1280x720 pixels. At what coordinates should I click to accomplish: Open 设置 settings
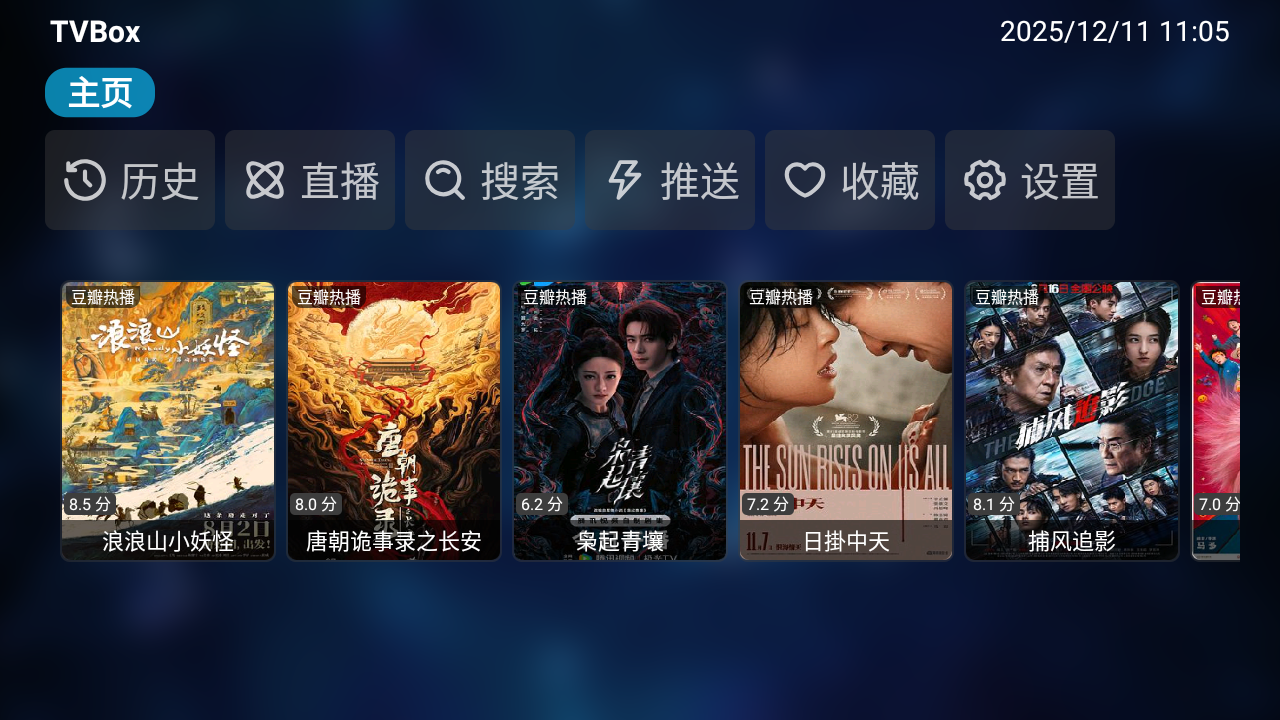click(1030, 180)
